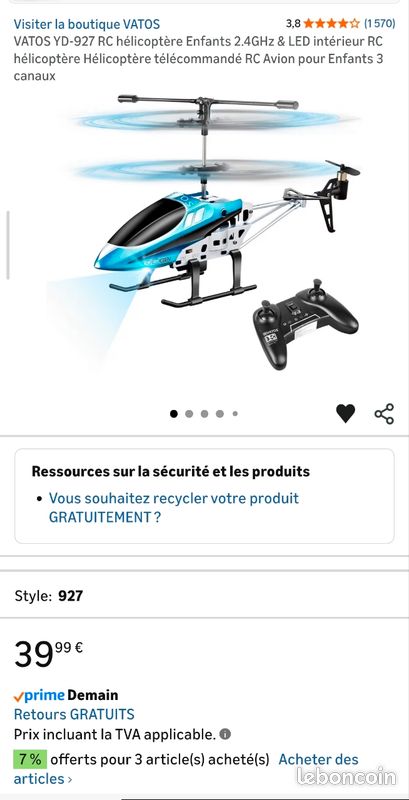Jump to the second image dot
The image size is (409, 800).
tap(189, 414)
